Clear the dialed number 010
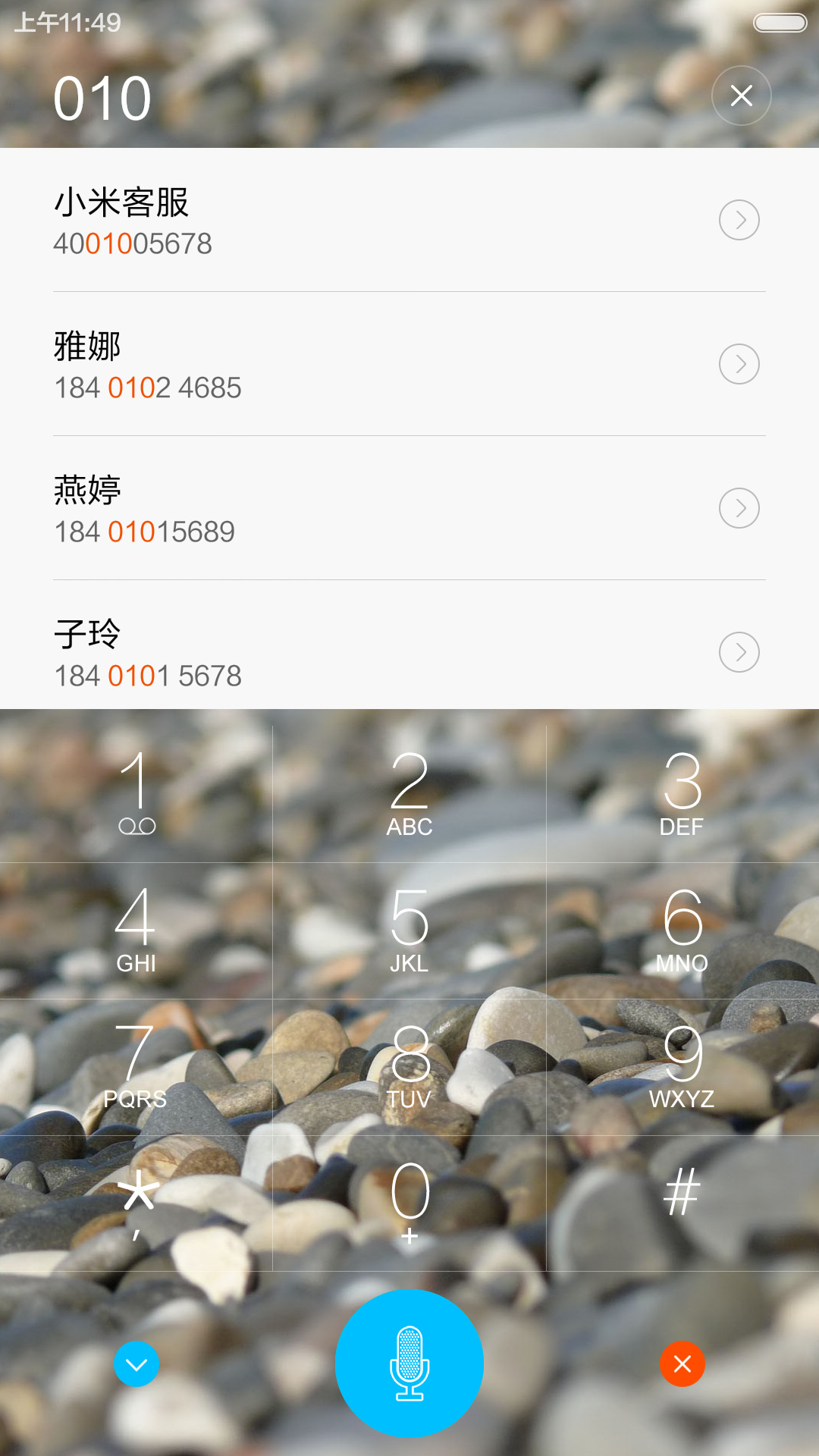 pyautogui.click(x=741, y=96)
